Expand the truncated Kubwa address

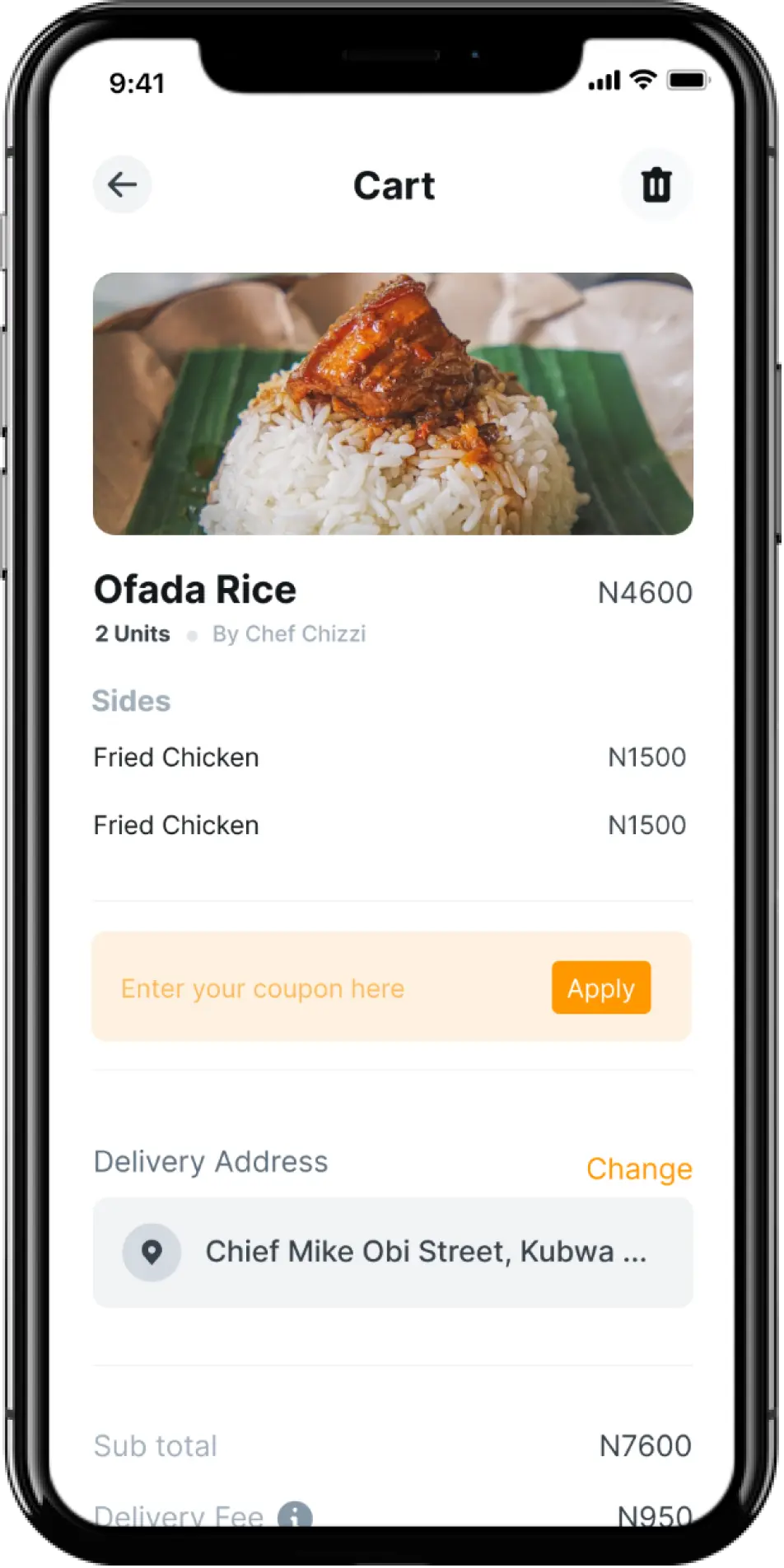tap(427, 1252)
